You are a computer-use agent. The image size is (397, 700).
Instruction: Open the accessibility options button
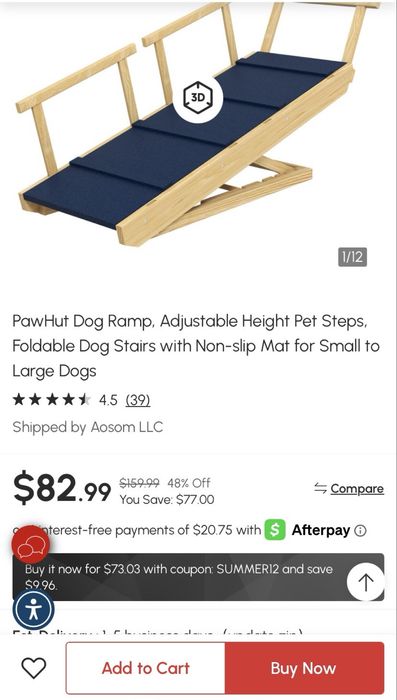point(33,610)
